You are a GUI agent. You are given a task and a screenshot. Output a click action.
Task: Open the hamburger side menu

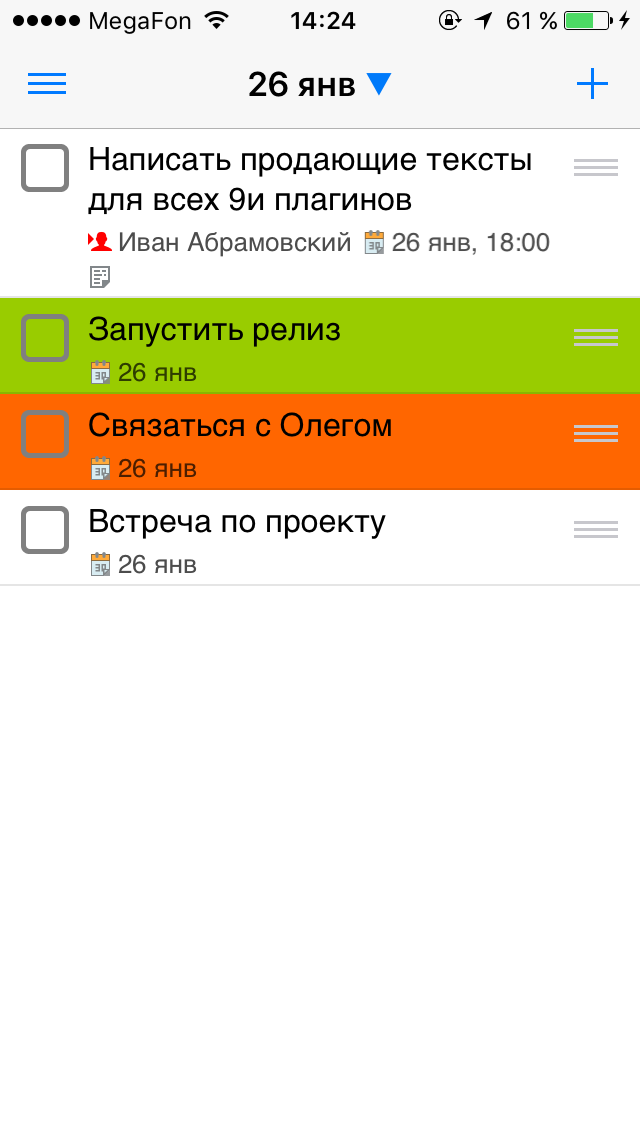(x=47, y=84)
